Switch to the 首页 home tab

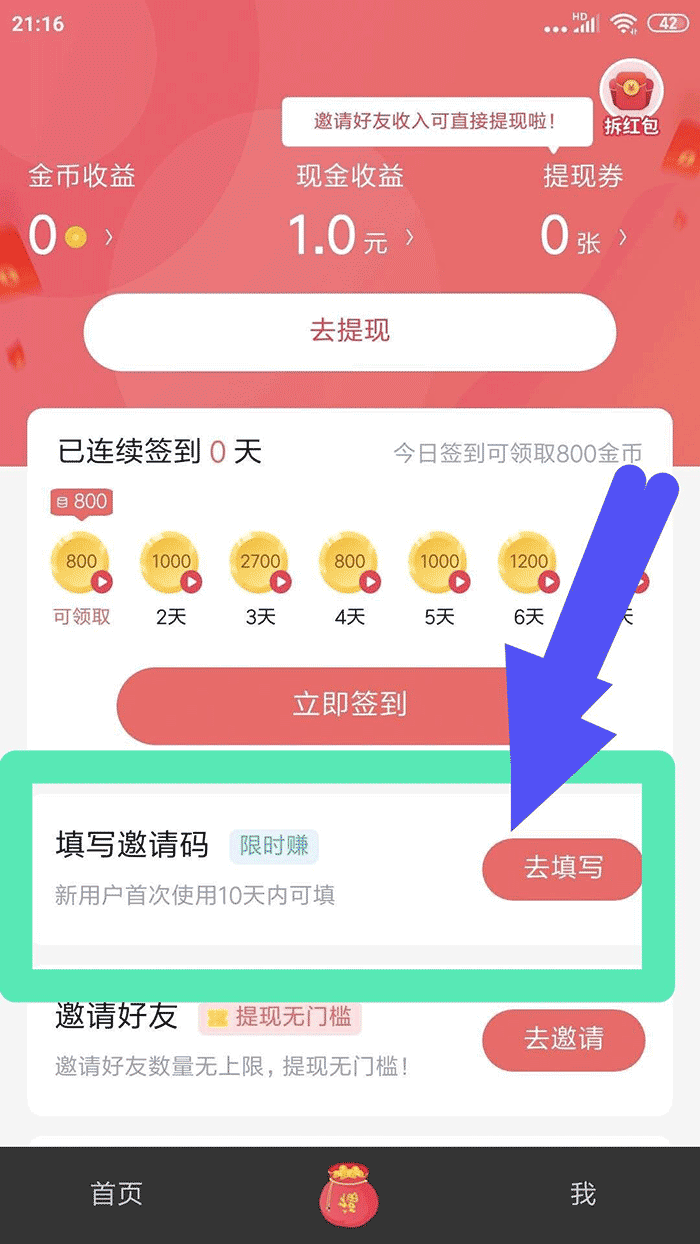[117, 1194]
